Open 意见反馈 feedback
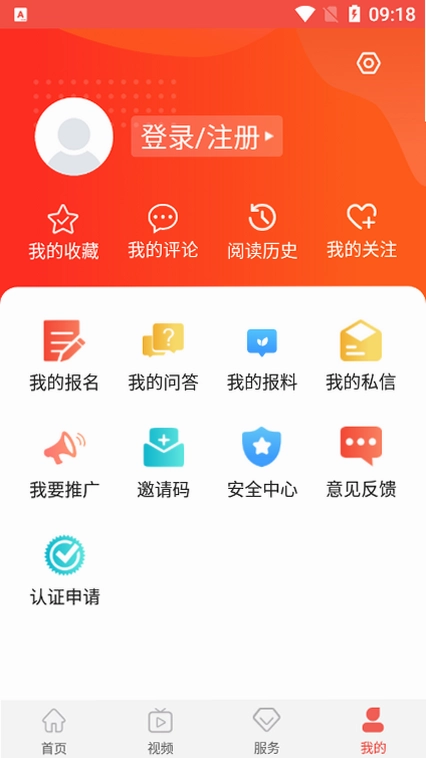The width and height of the screenshot is (426, 758). coord(361,463)
